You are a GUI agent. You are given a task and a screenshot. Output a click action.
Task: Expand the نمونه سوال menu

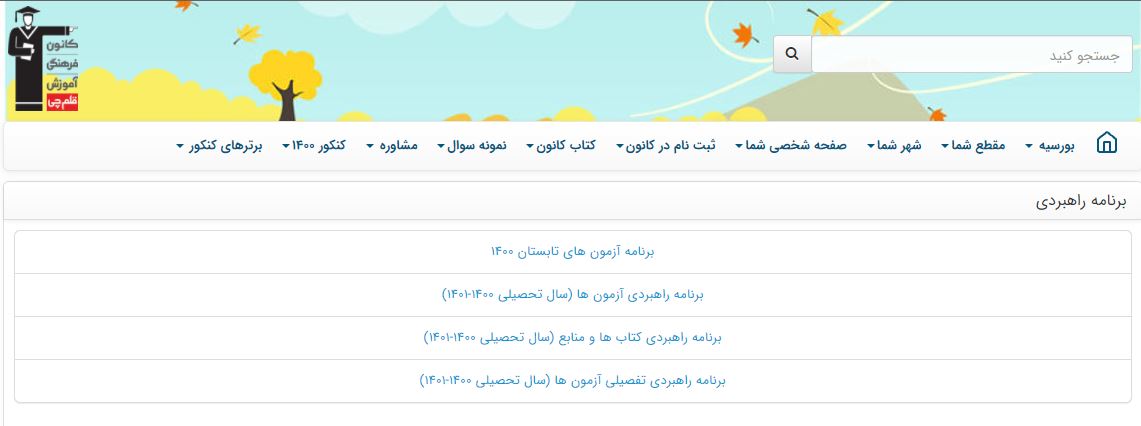[472, 146]
